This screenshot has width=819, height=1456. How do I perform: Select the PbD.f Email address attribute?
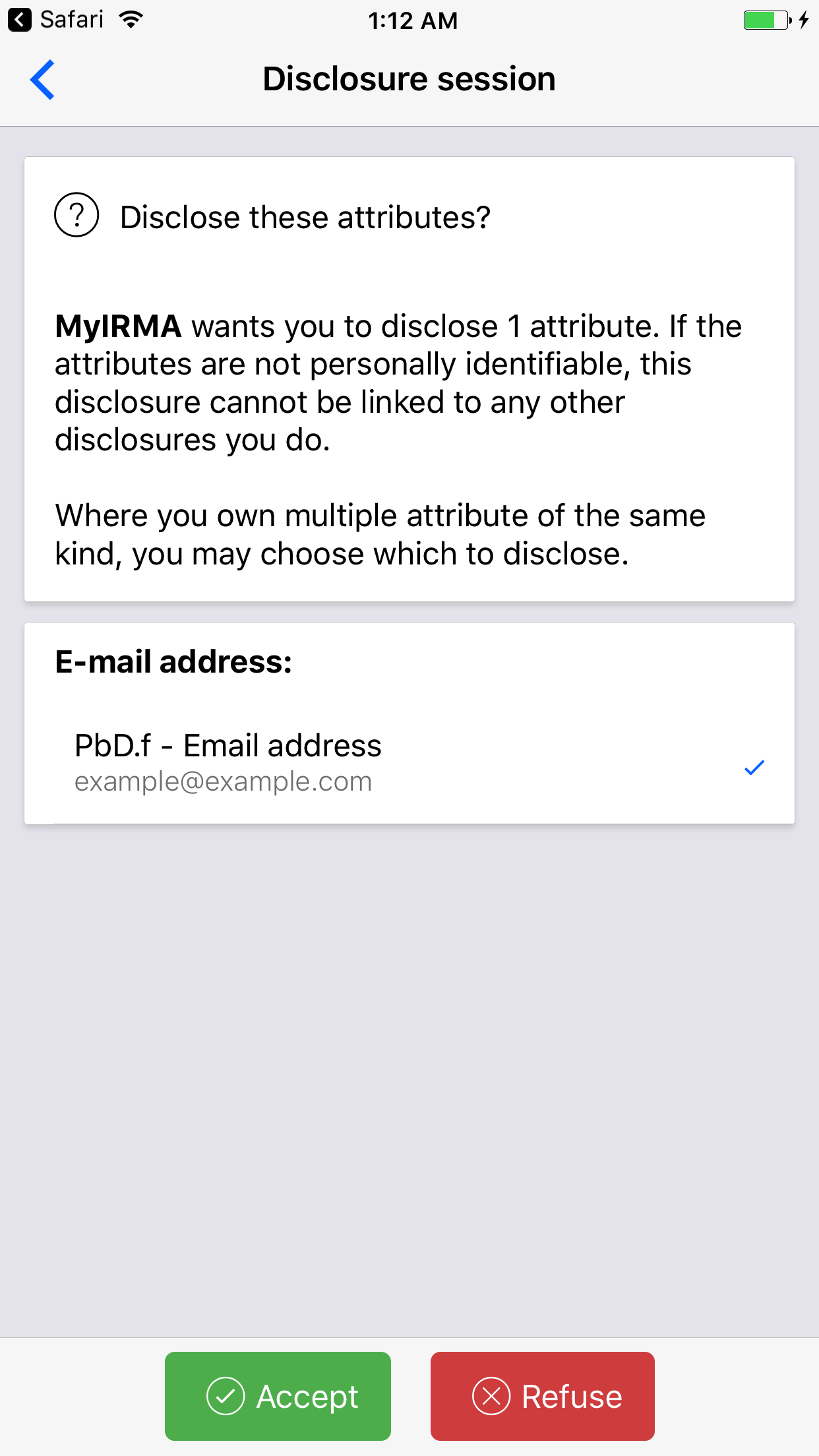(409, 763)
